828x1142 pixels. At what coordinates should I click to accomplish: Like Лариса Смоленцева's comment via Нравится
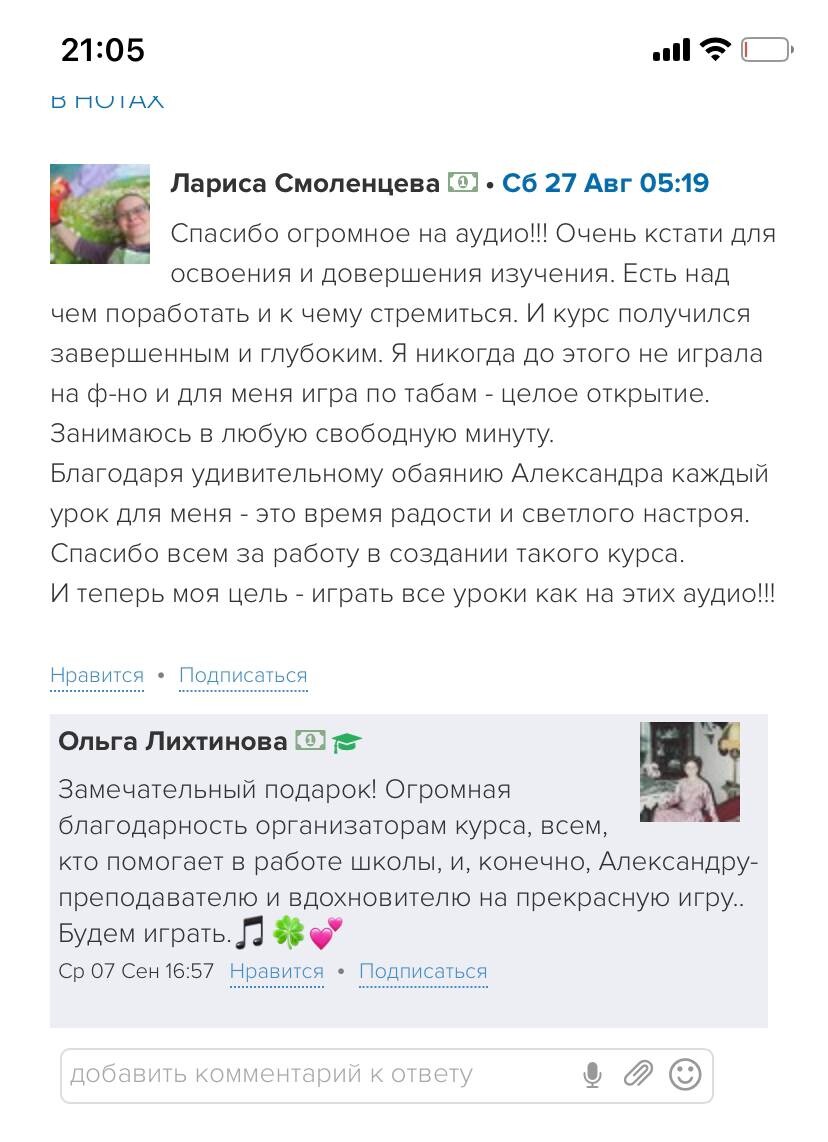click(97, 676)
